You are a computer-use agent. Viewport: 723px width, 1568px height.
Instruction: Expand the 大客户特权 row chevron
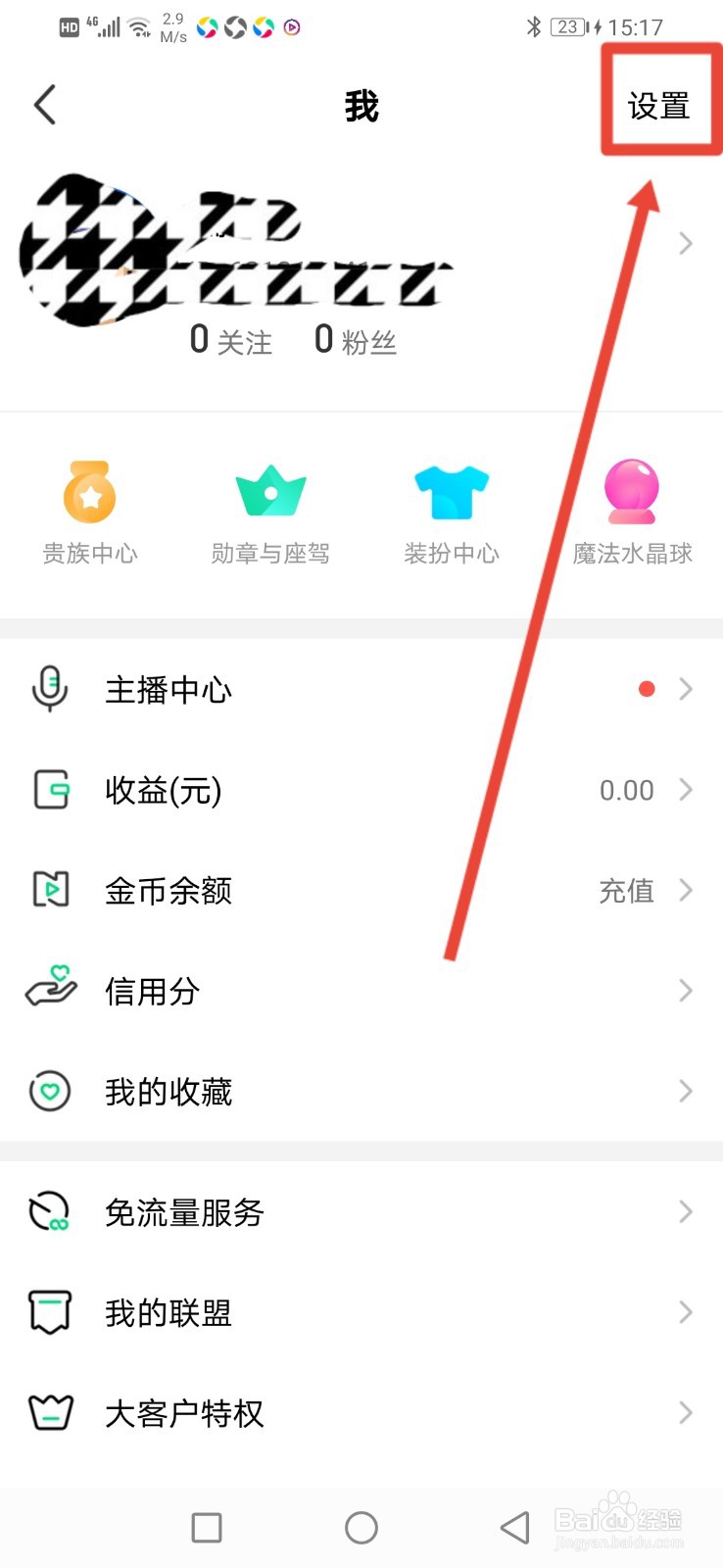pyautogui.click(x=685, y=1412)
